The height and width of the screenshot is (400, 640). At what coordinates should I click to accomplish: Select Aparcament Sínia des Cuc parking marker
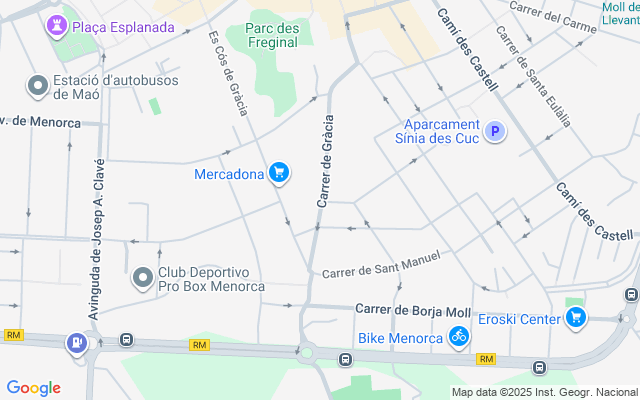click(494, 131)
